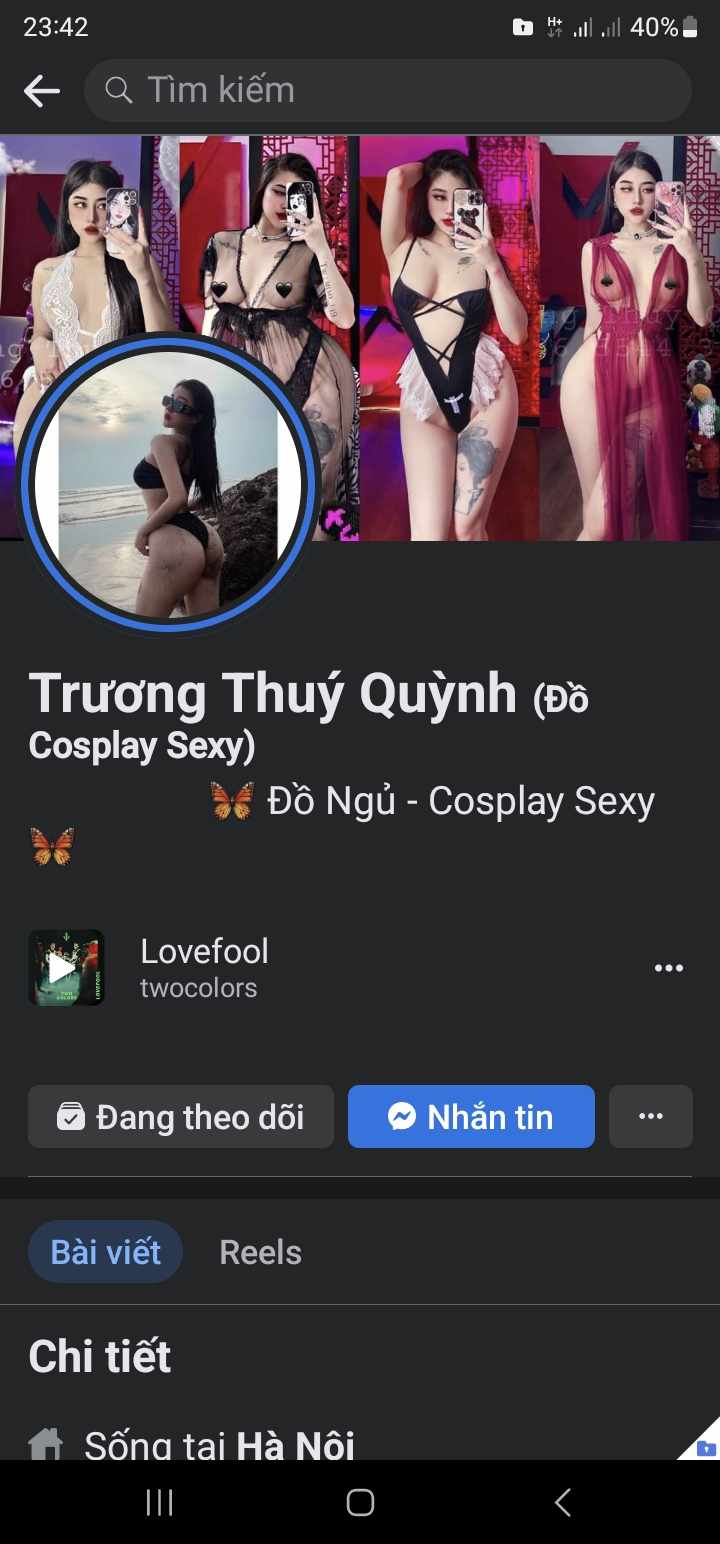This screenshot has width=720, height=1544.
Task: Play the Lovefool song preview
Action: 66,967
